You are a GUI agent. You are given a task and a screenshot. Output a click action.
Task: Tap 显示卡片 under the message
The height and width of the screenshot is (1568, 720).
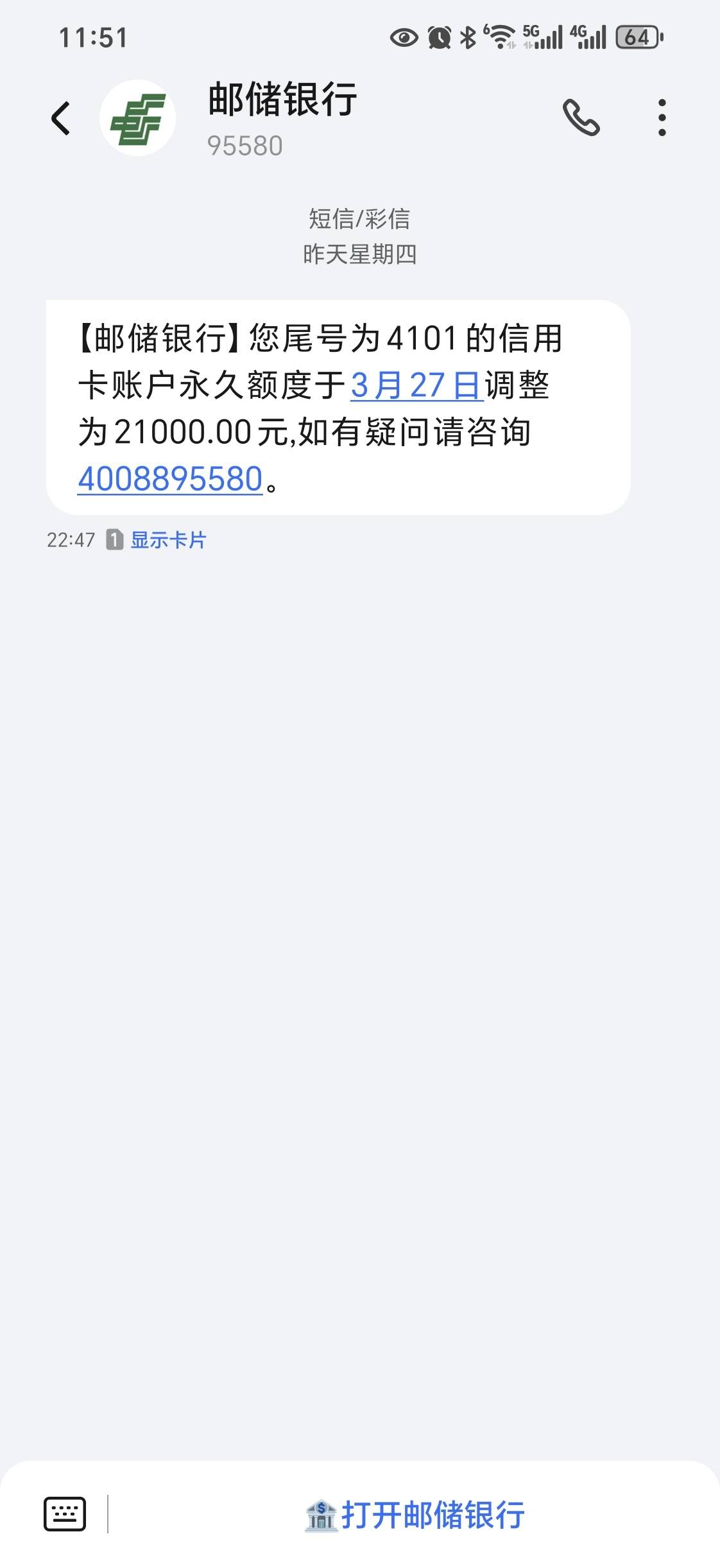(x=168, y=540)
